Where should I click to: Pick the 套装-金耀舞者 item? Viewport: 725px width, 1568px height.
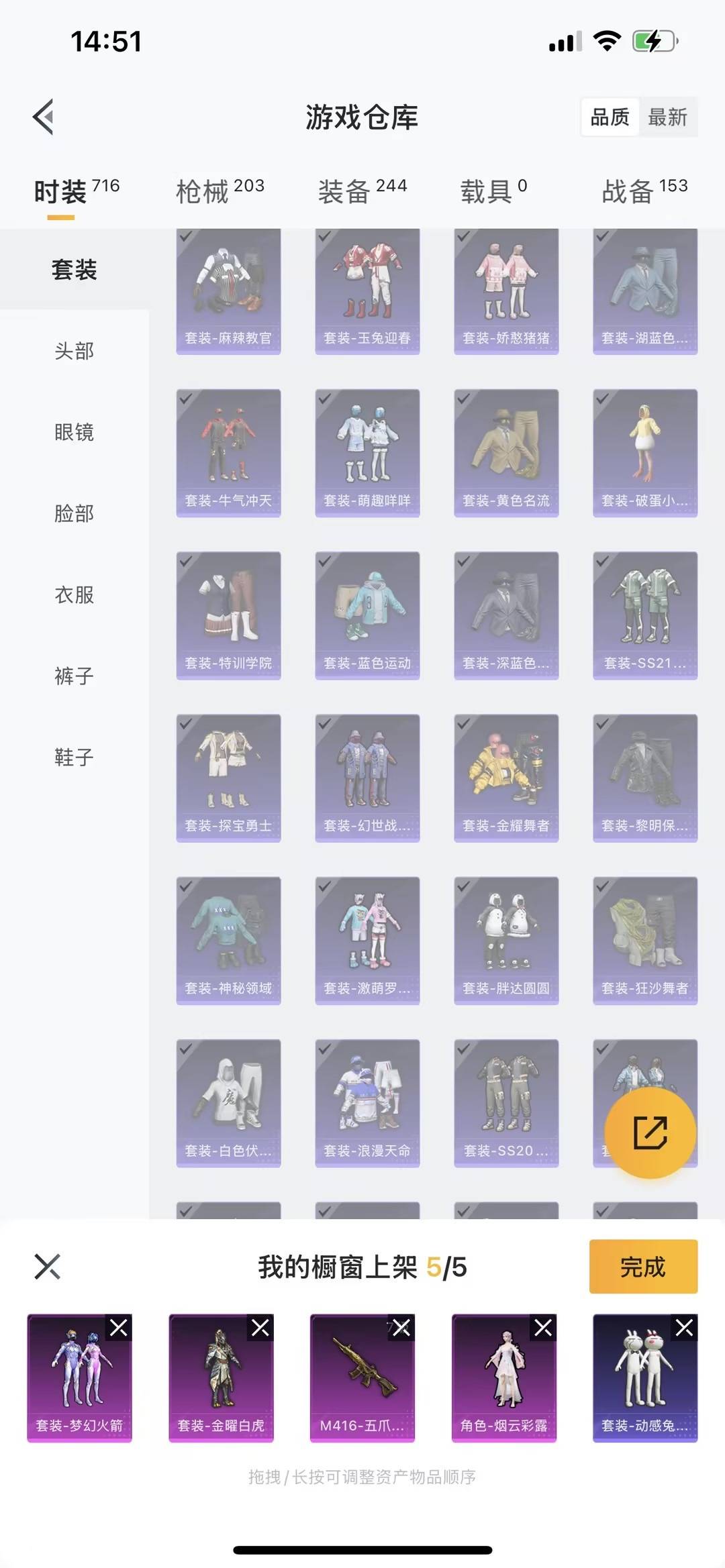coord(506,778)
